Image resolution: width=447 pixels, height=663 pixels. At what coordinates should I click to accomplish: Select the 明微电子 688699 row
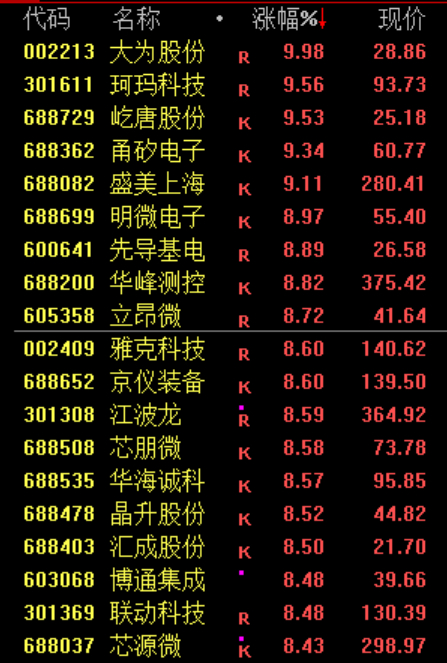pyautogui.click(x=224, y=217)
